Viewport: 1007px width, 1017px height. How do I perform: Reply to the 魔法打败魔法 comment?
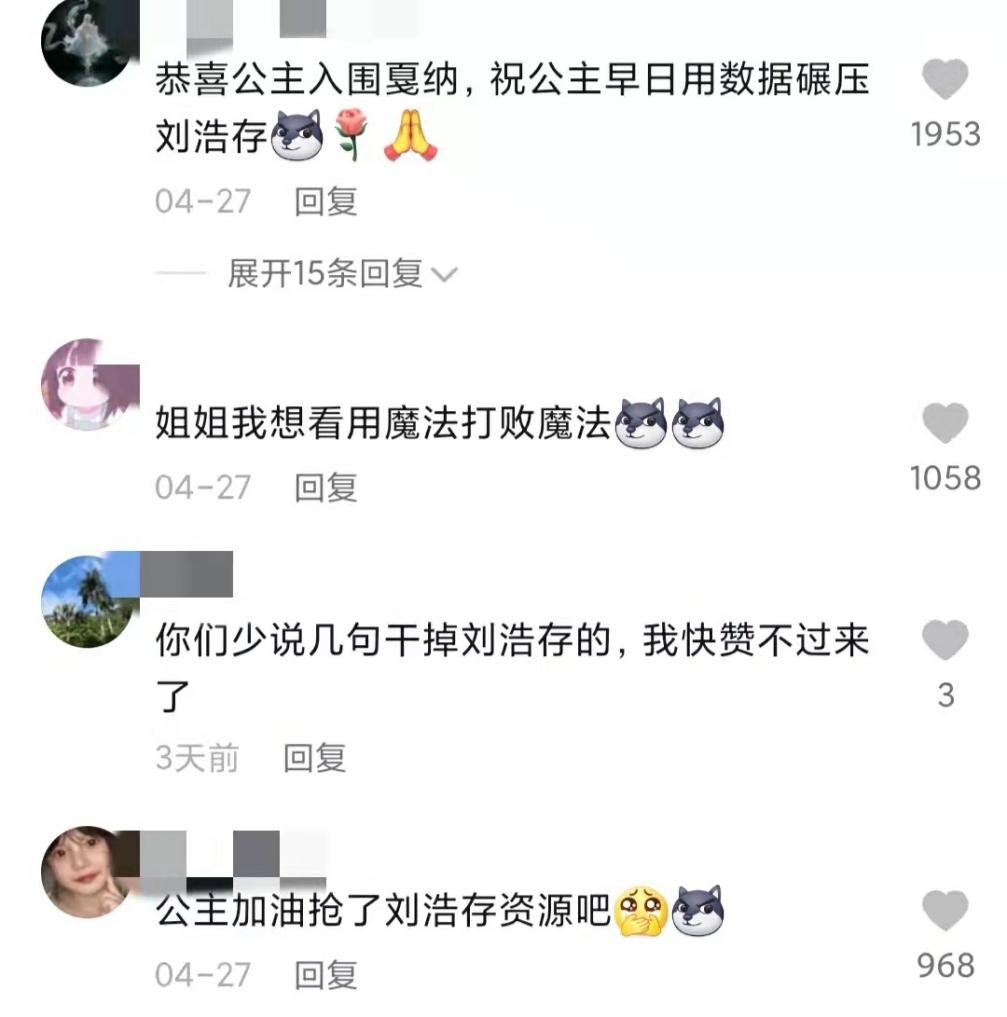click(x=325, y=487)
